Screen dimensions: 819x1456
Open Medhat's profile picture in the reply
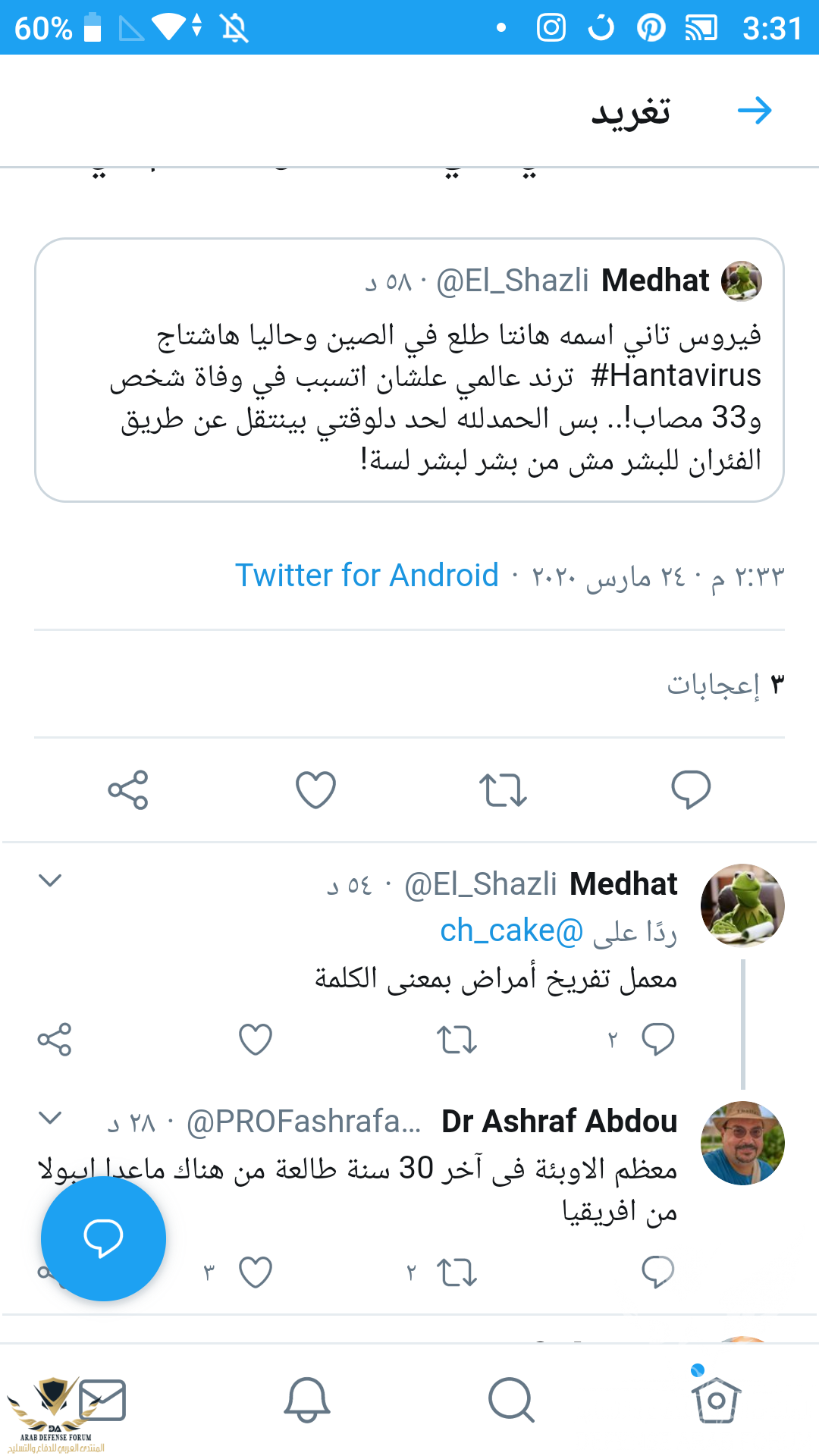point(742,905)
